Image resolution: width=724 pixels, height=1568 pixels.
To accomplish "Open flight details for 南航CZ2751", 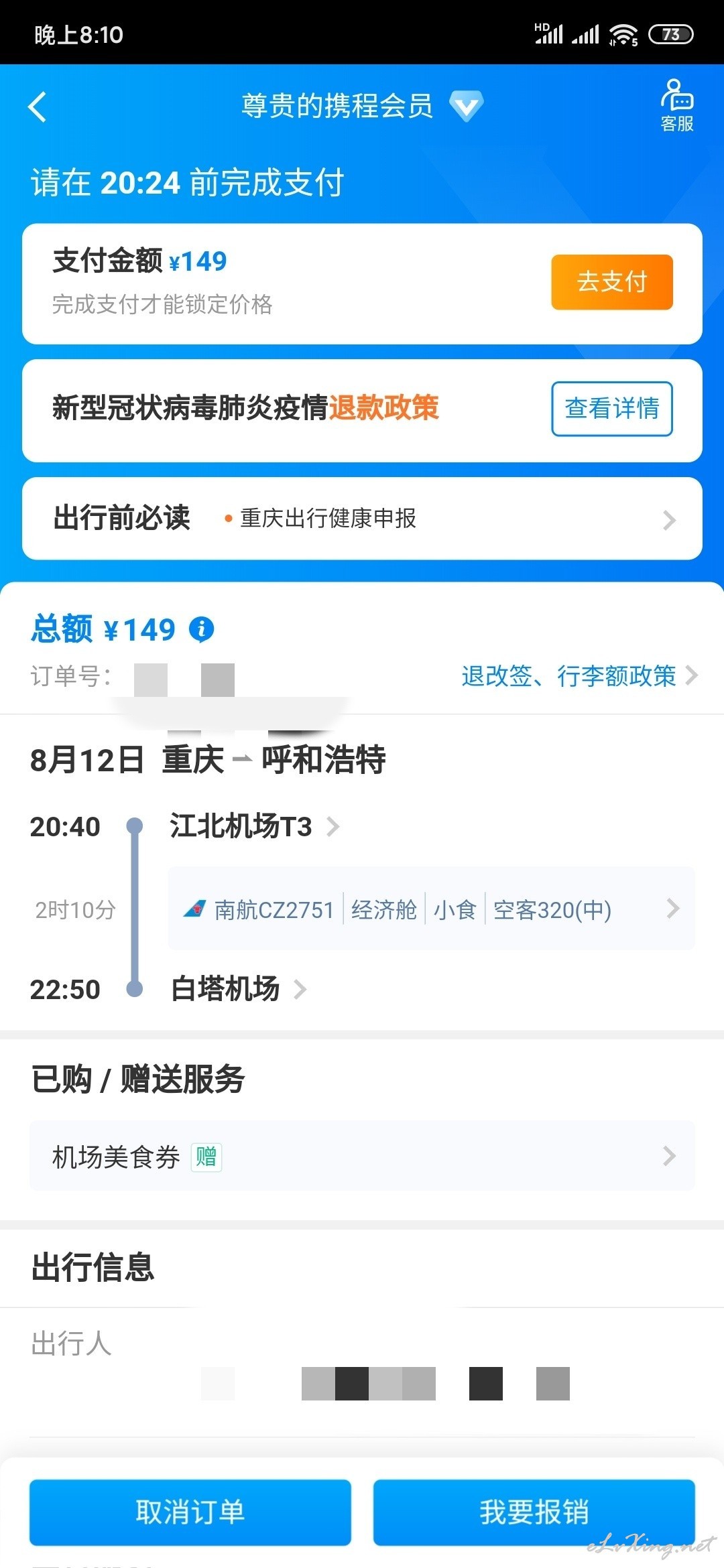I will pos(432,909).
